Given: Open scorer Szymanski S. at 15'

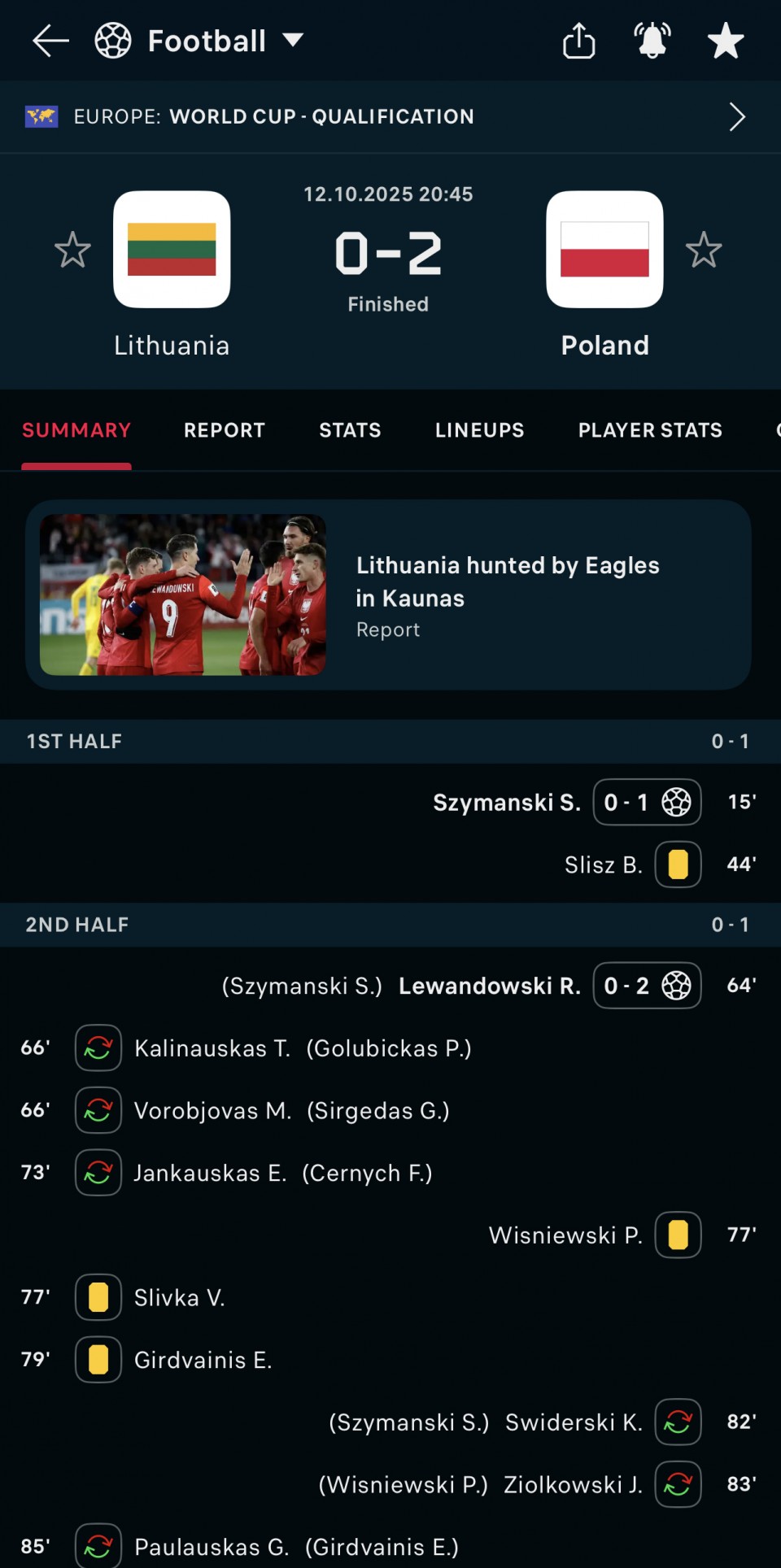Looking at the screenshot, I should (x=506, y=803).
